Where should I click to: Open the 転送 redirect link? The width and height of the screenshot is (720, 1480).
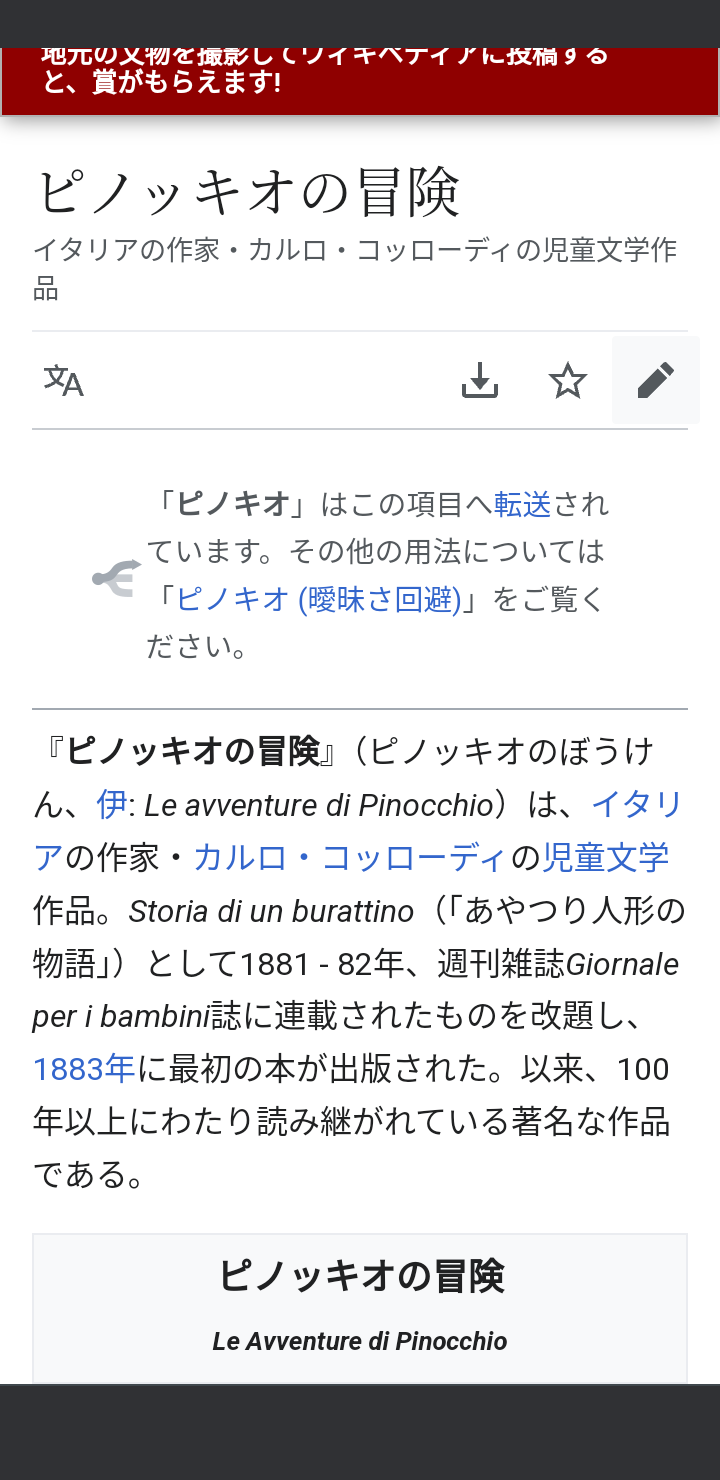point(523,504)
